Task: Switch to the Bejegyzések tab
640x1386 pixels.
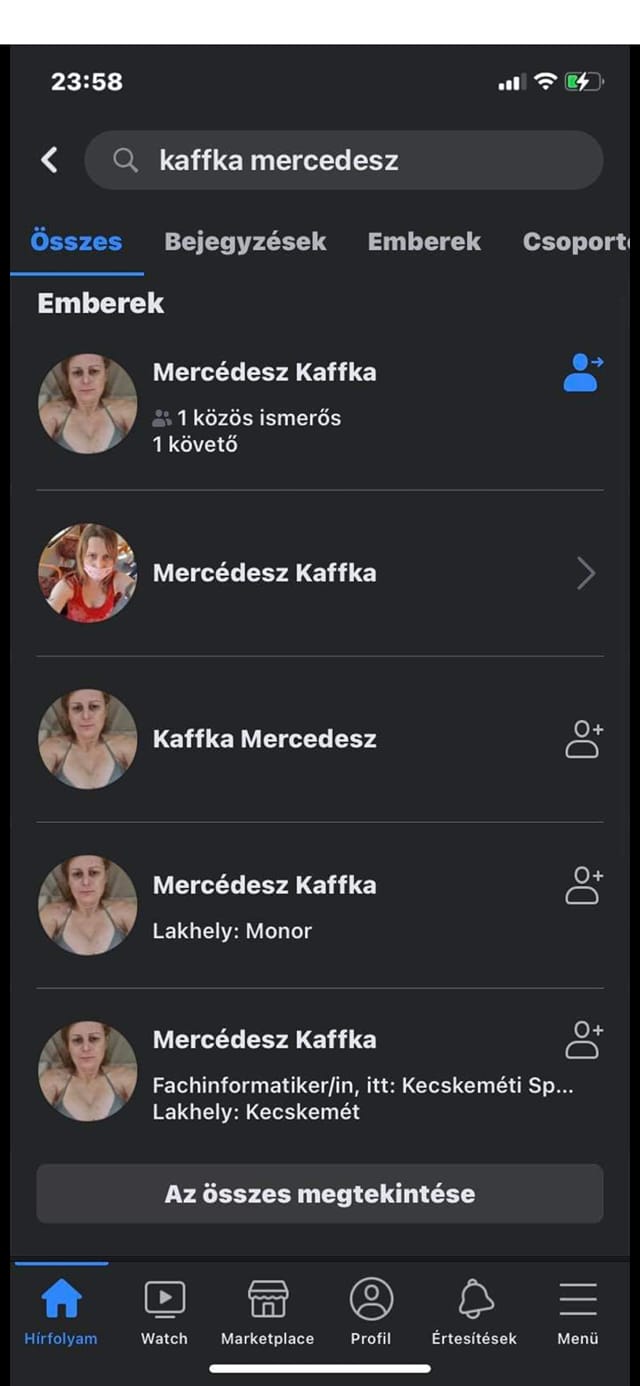Action: [245, 242]
